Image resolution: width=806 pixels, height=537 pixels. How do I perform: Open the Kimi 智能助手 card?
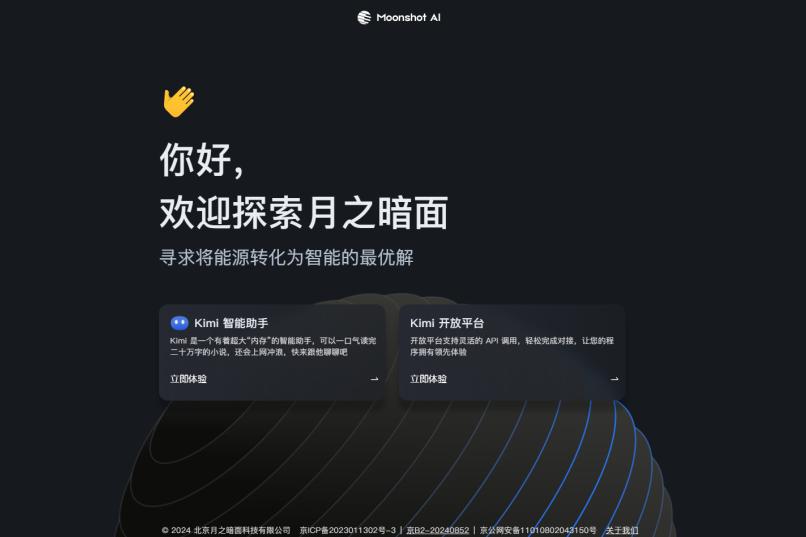click(x=272, y=352)
